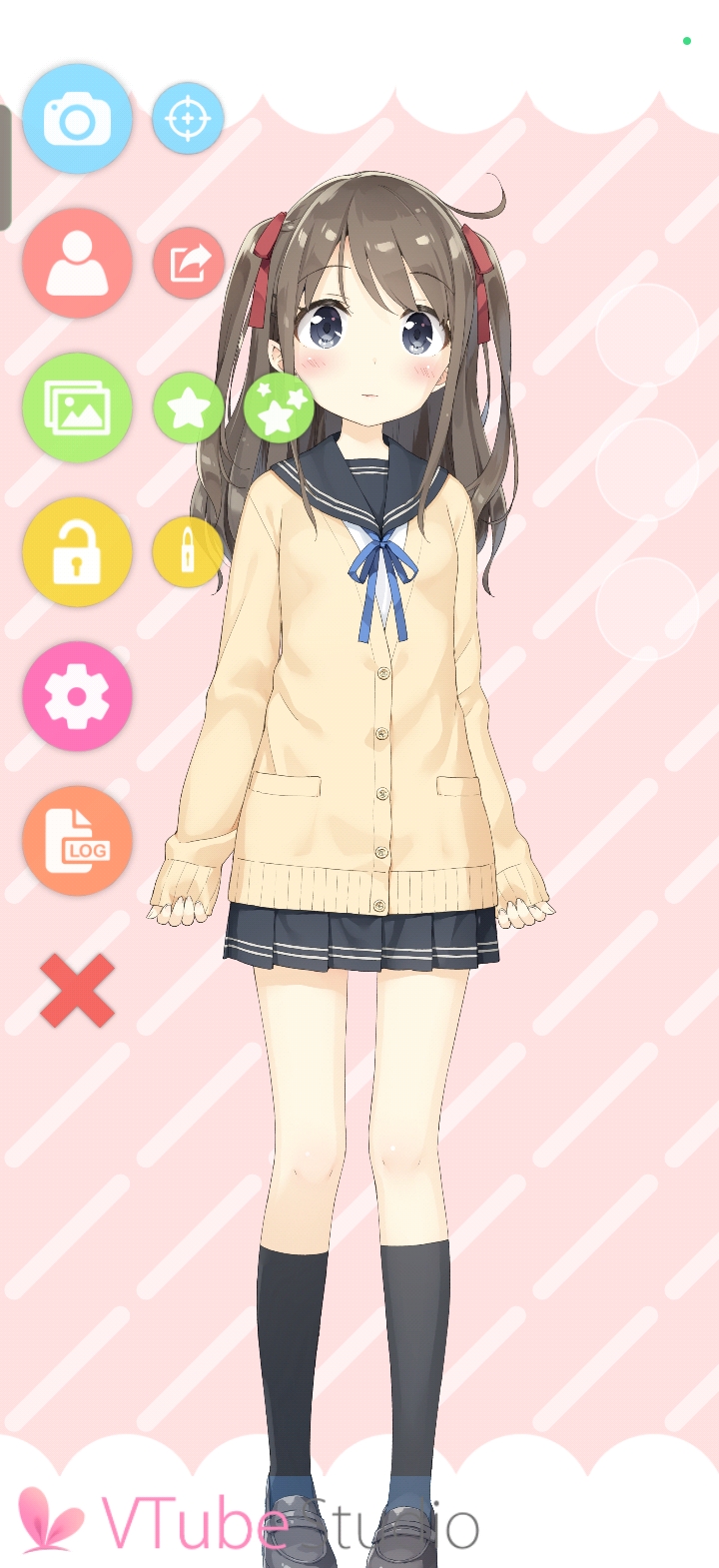Open the model selection person icon

click(77, 263)
